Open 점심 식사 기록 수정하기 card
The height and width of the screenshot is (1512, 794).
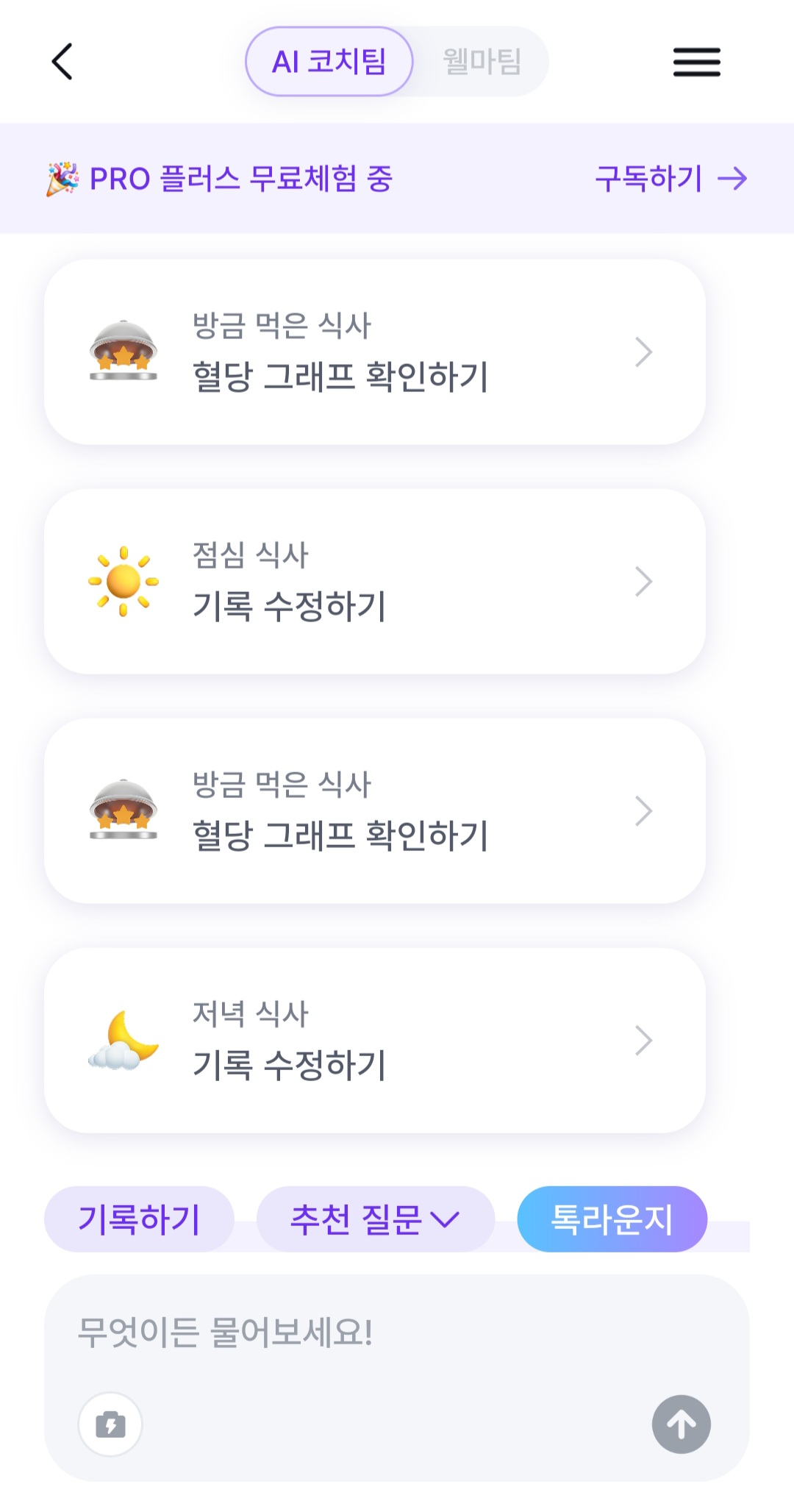click(375, 581)
